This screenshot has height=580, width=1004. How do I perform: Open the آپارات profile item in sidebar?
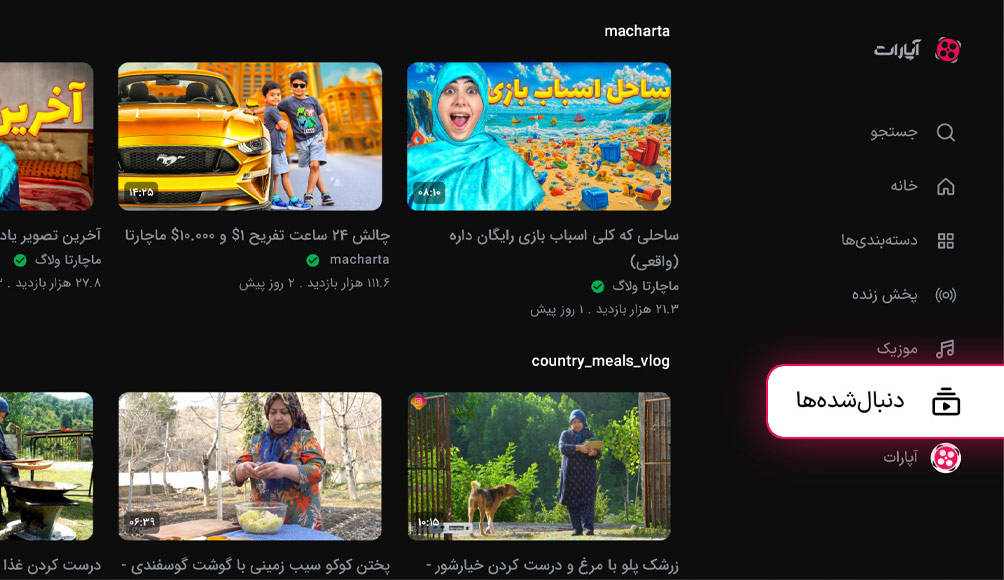[x=920, y=458]
